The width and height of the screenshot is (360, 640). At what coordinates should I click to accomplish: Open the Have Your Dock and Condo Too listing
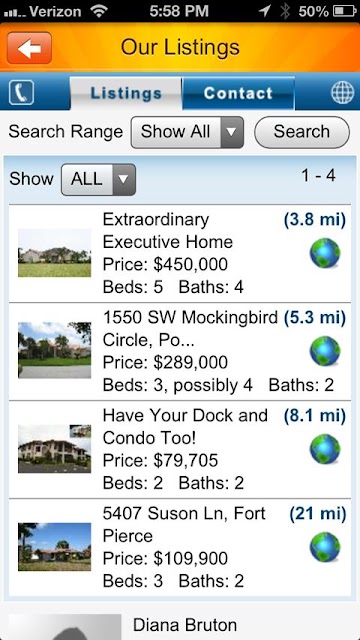[x=180, y=449]
